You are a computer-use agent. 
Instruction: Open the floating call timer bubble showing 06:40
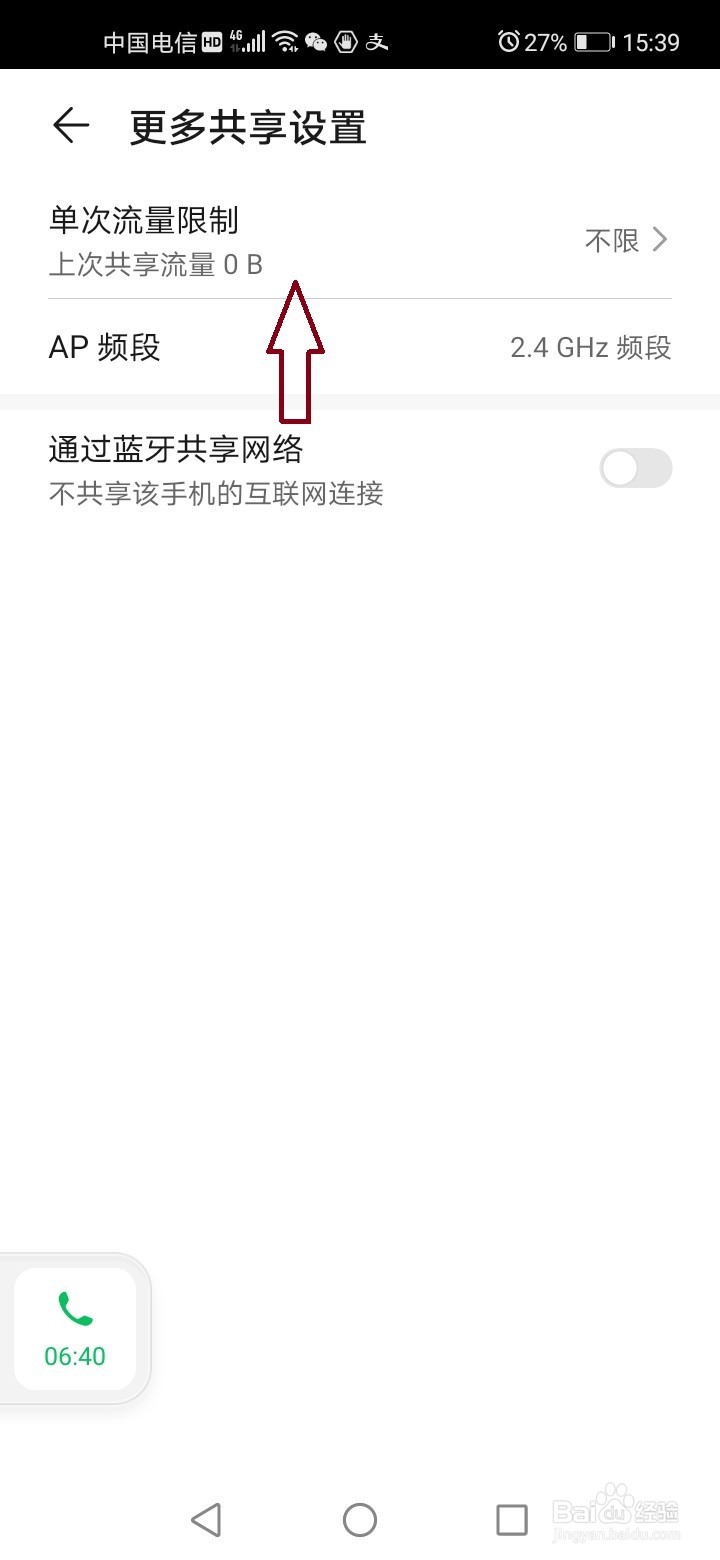[76, 1328]
